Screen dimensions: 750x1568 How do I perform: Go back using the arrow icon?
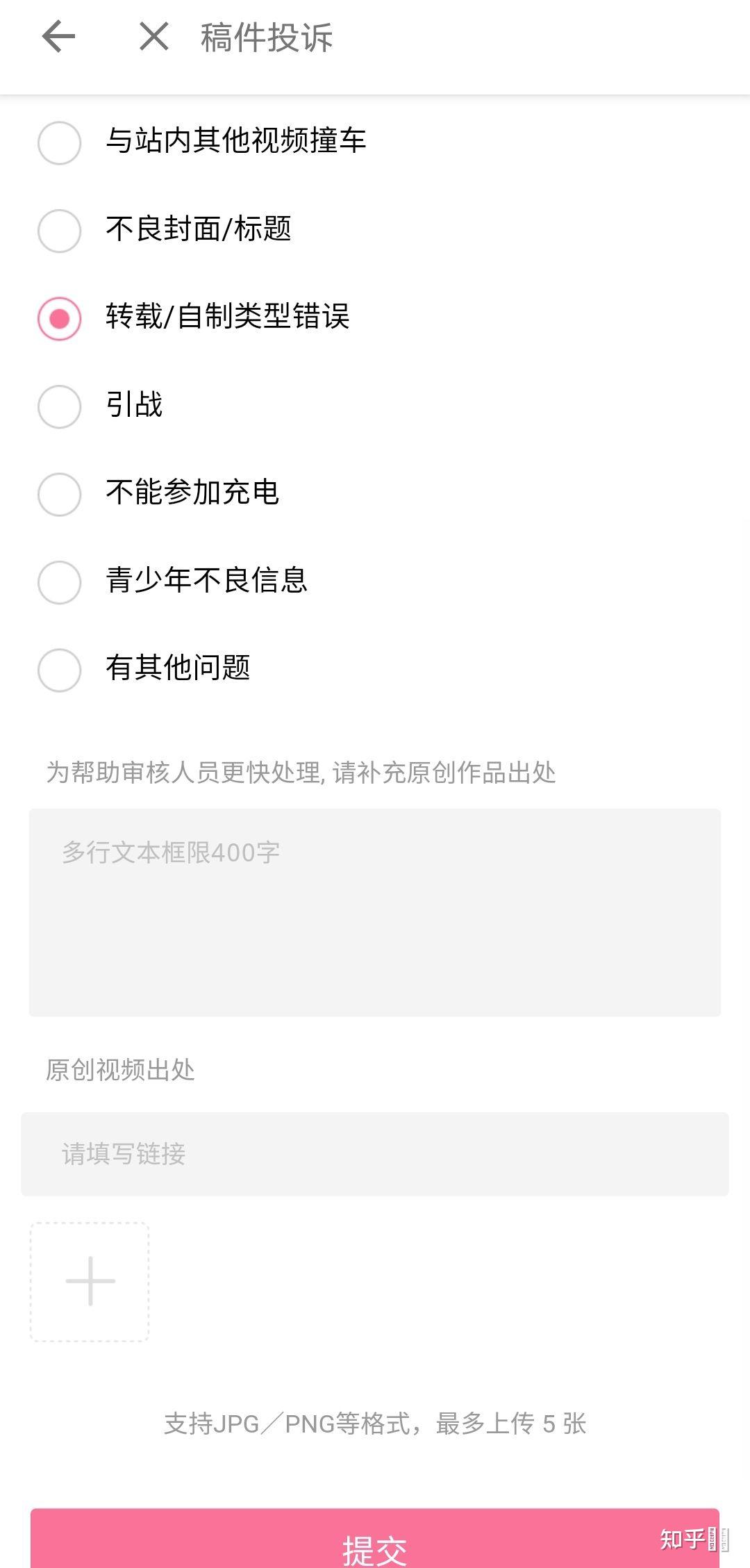point(58,37)
